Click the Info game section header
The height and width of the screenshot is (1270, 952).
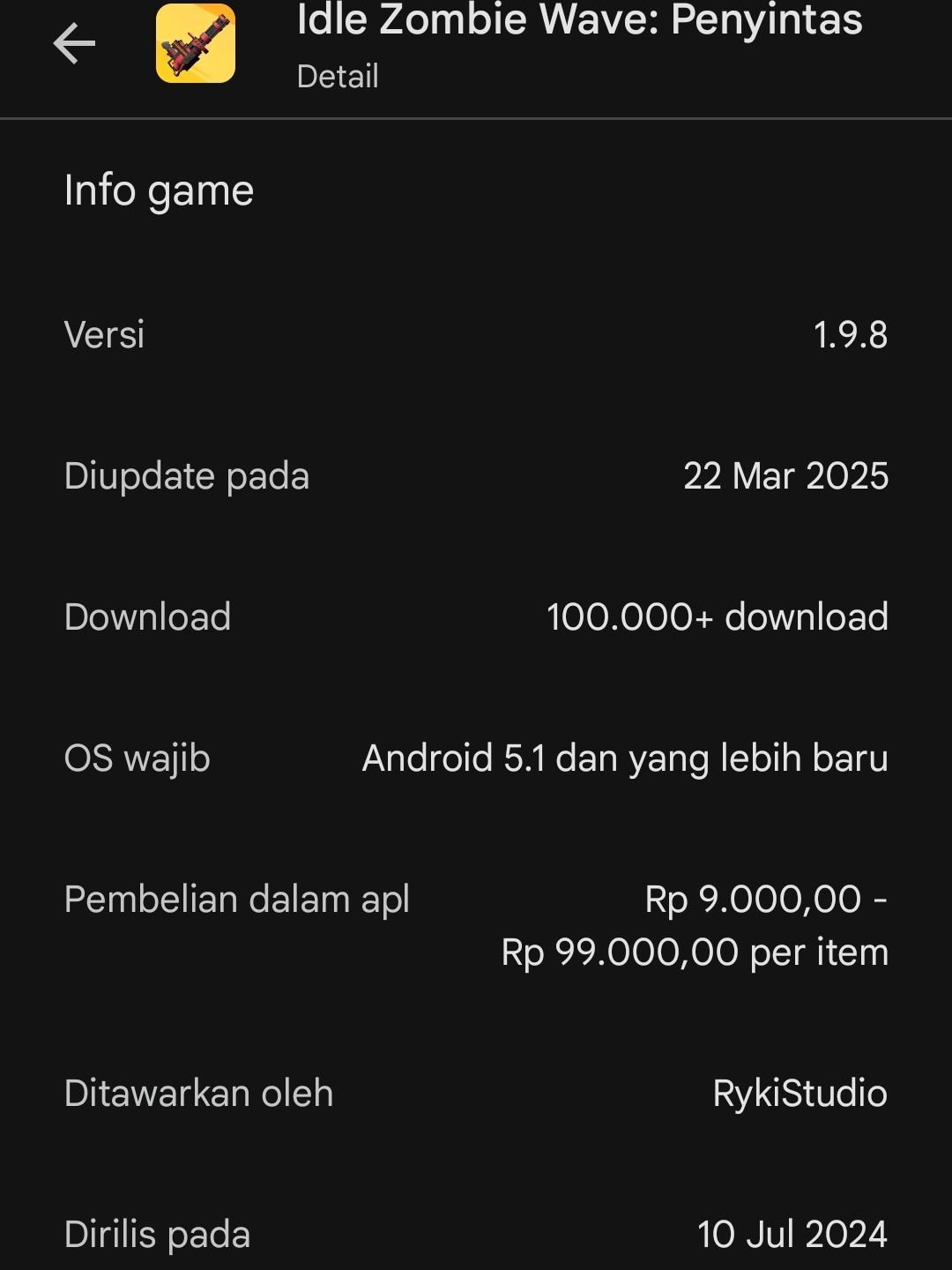tap(159, 190)
